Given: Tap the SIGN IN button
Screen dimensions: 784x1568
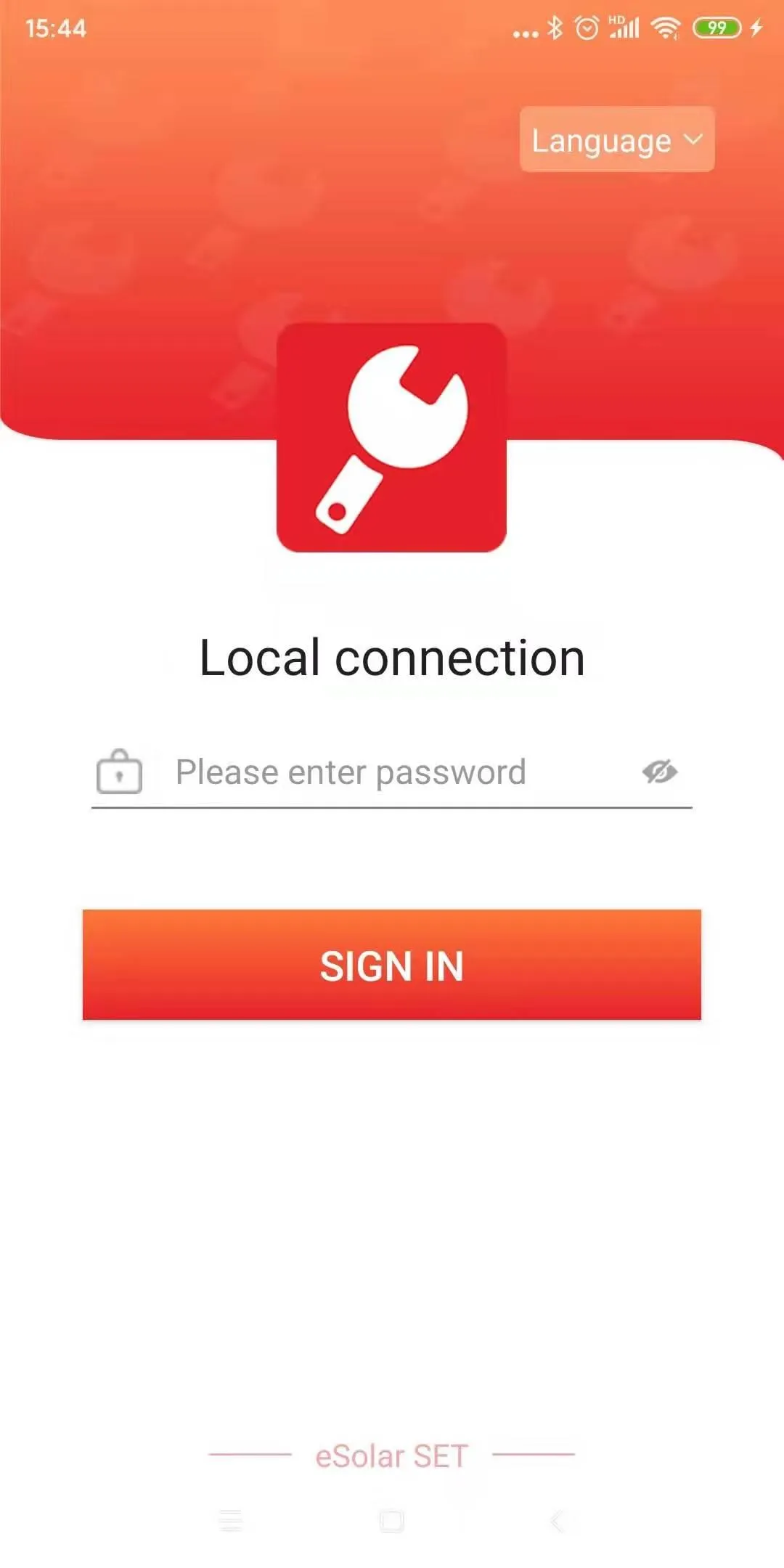Looking at the screenshot, I should tap(392, 965).
